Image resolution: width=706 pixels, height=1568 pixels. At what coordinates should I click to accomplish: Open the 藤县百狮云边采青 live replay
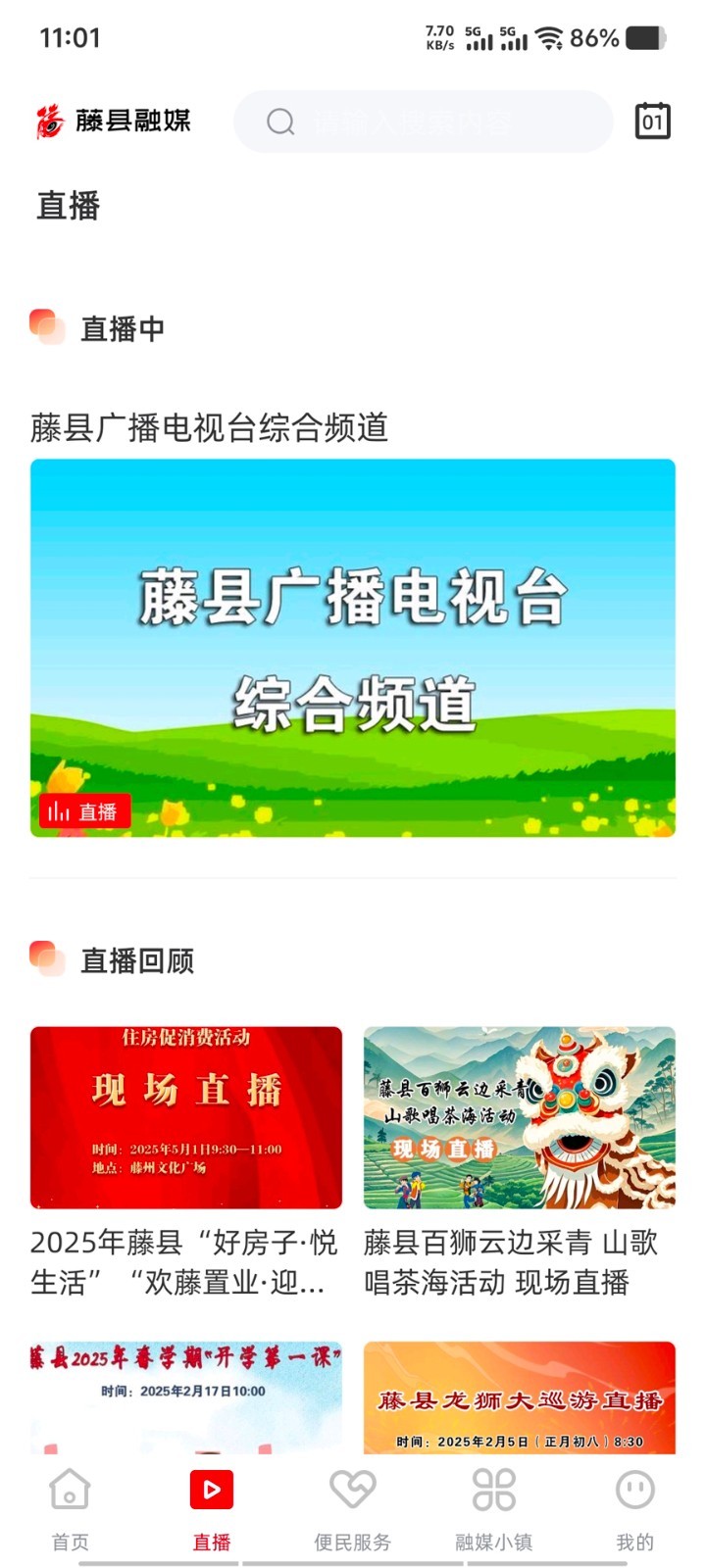pyautogui.click(x=520, y=1117)
